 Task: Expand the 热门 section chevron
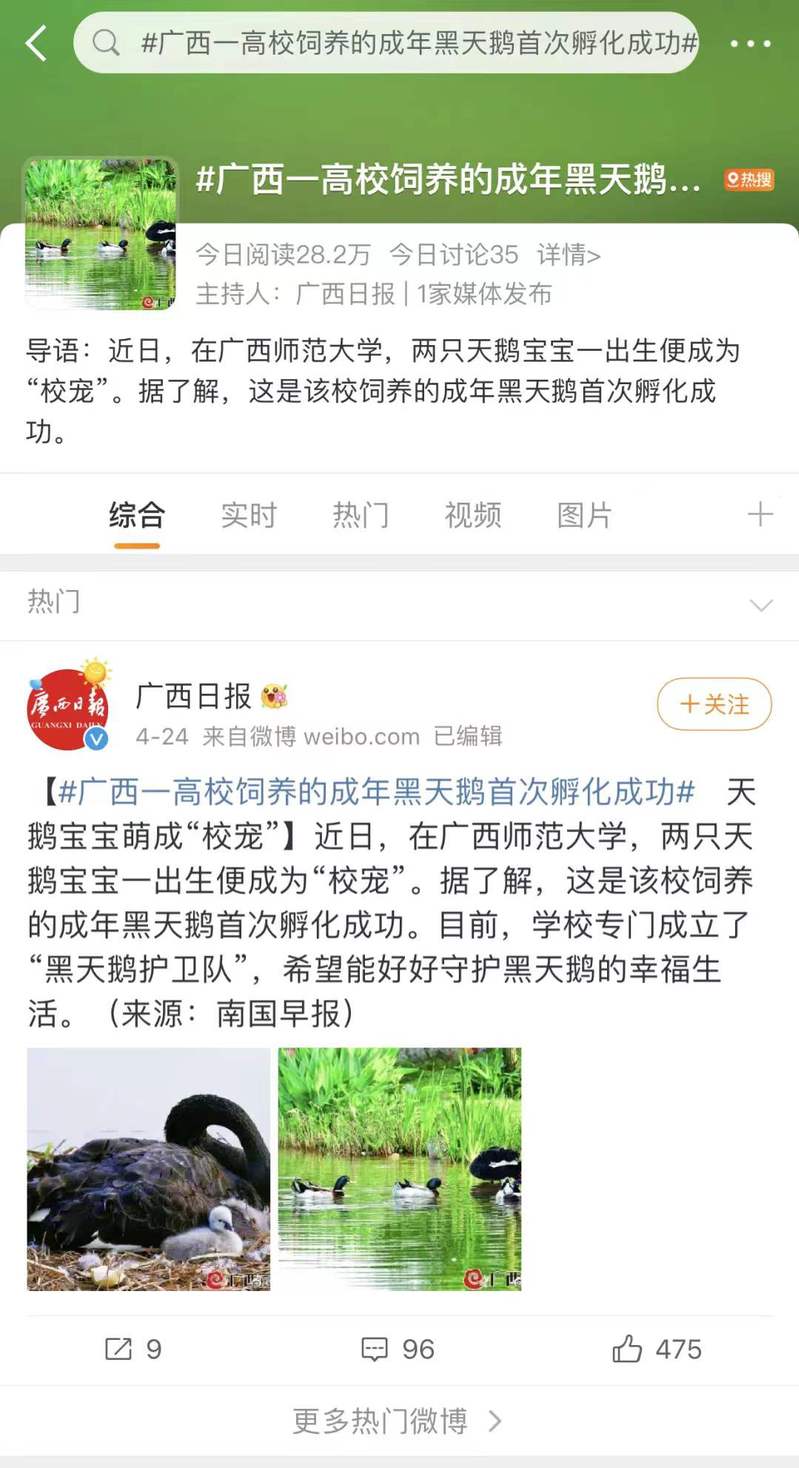(x=761, y=604)
